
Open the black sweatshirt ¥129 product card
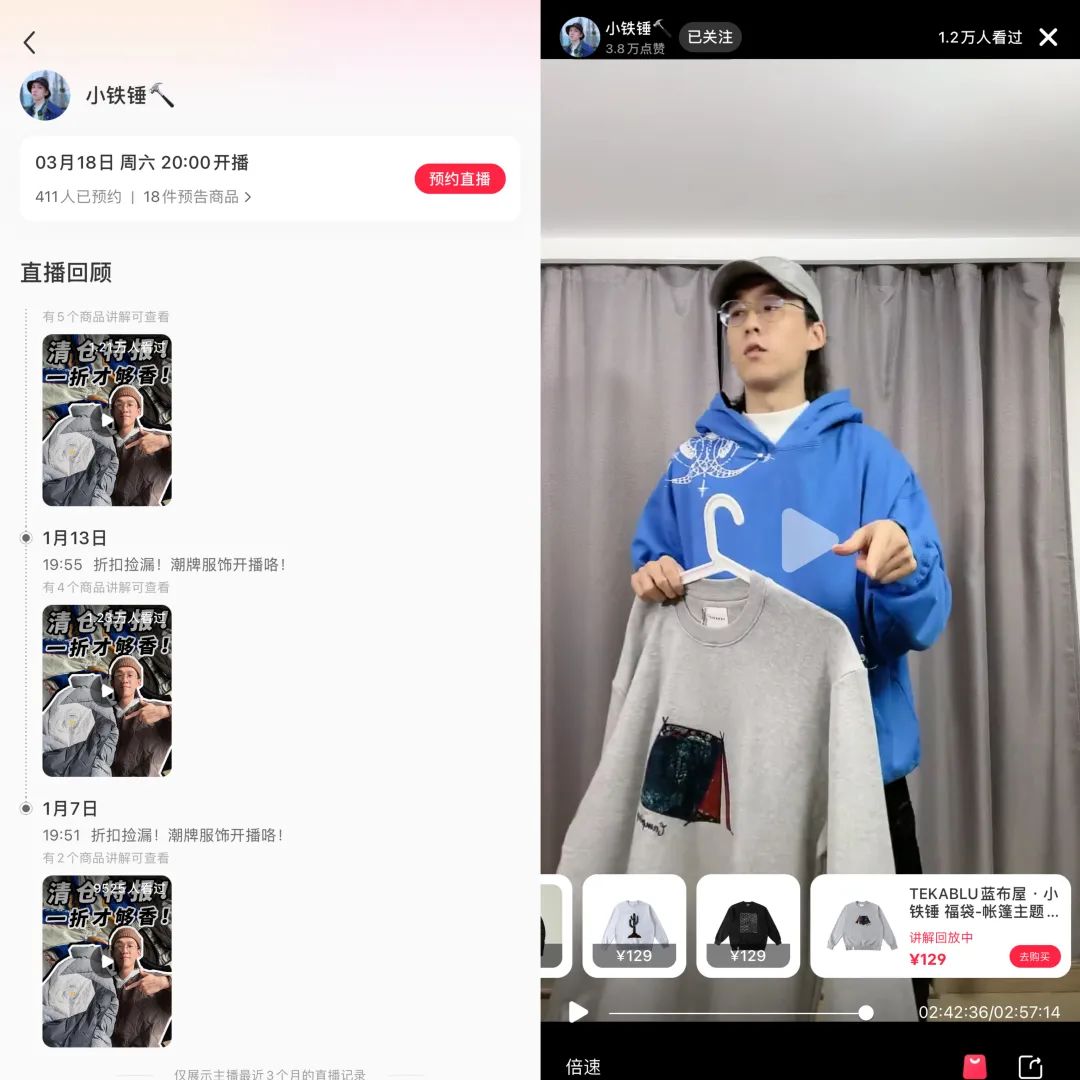pos(748,926)
